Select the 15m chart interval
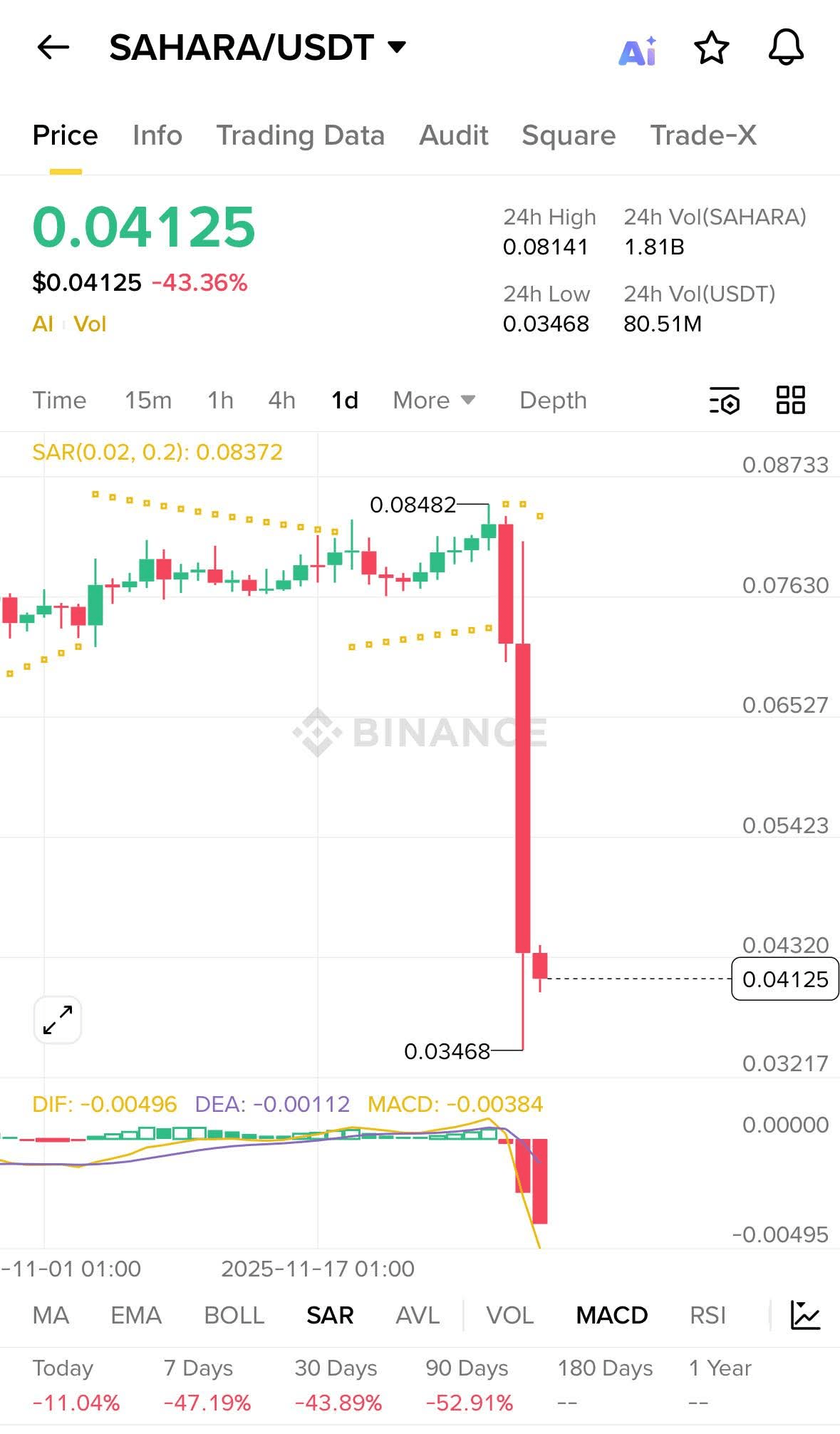Viewport: 840px width, 1434px height. [148, 401]
